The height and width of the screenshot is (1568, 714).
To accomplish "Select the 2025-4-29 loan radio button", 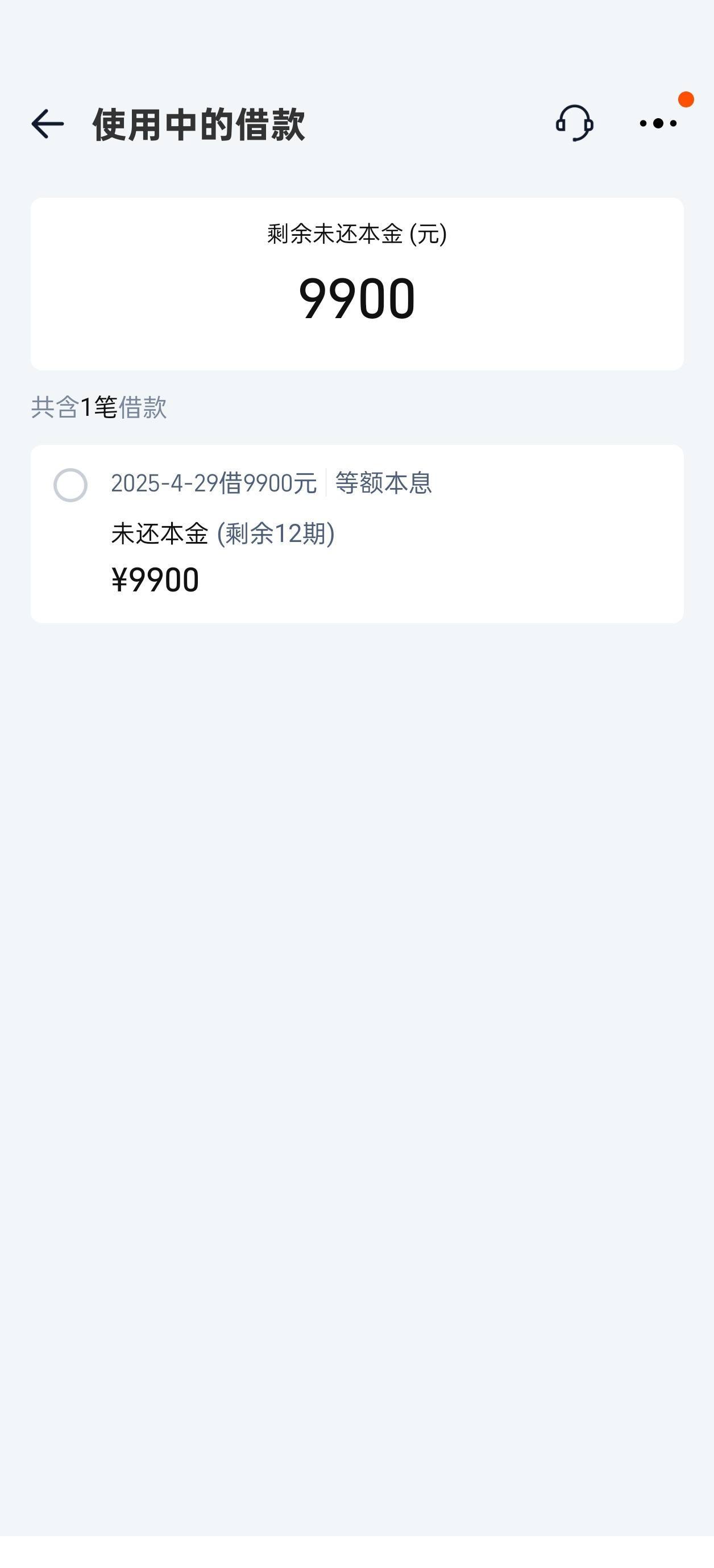I will click(x=70, y=485).
